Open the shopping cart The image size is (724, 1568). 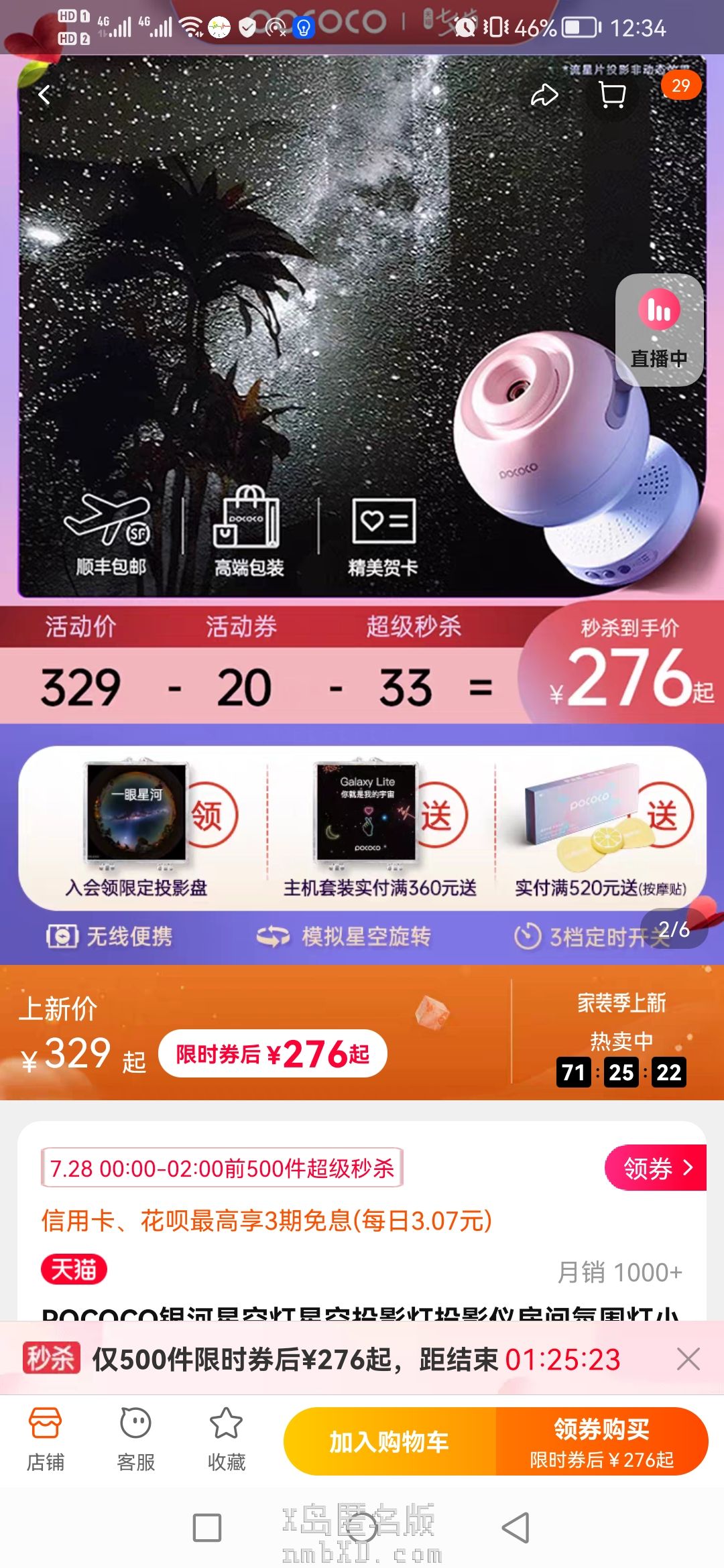click(x=612, y=95)
